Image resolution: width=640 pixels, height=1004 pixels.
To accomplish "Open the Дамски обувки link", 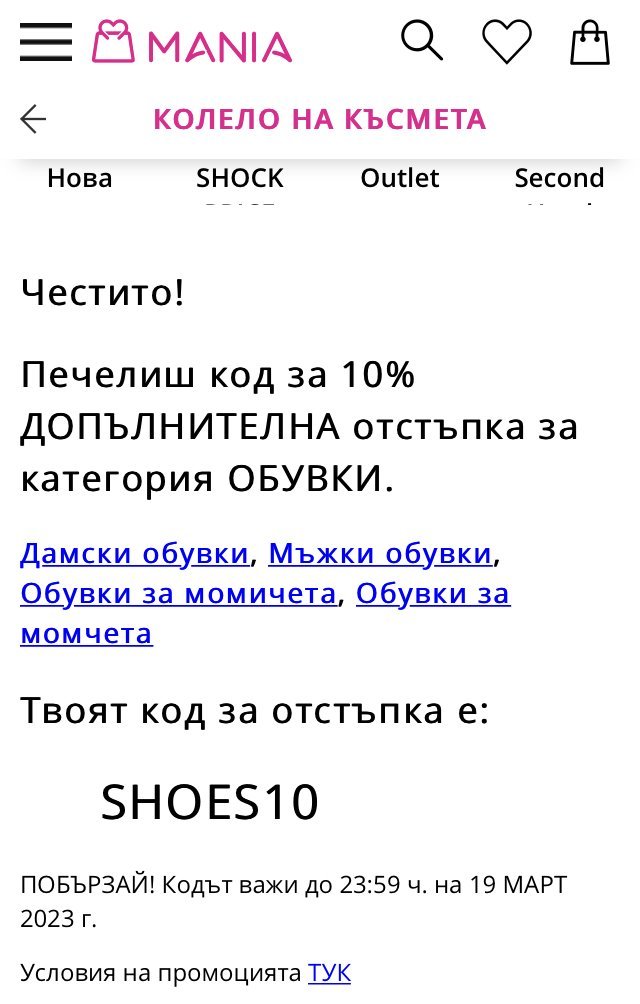I will (x=134, y=553).
